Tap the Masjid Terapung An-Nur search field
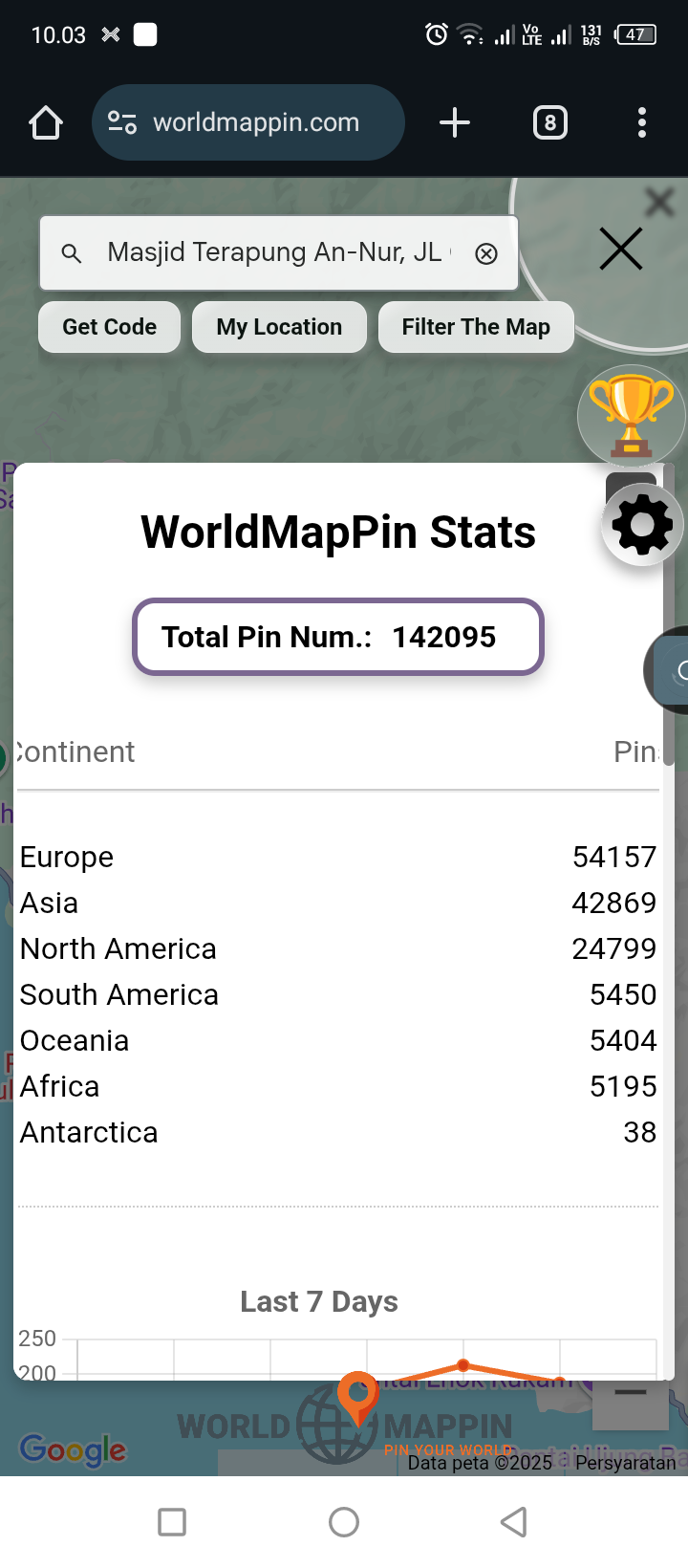Screen dimensions: 688x1568 [x=277, y=252]
